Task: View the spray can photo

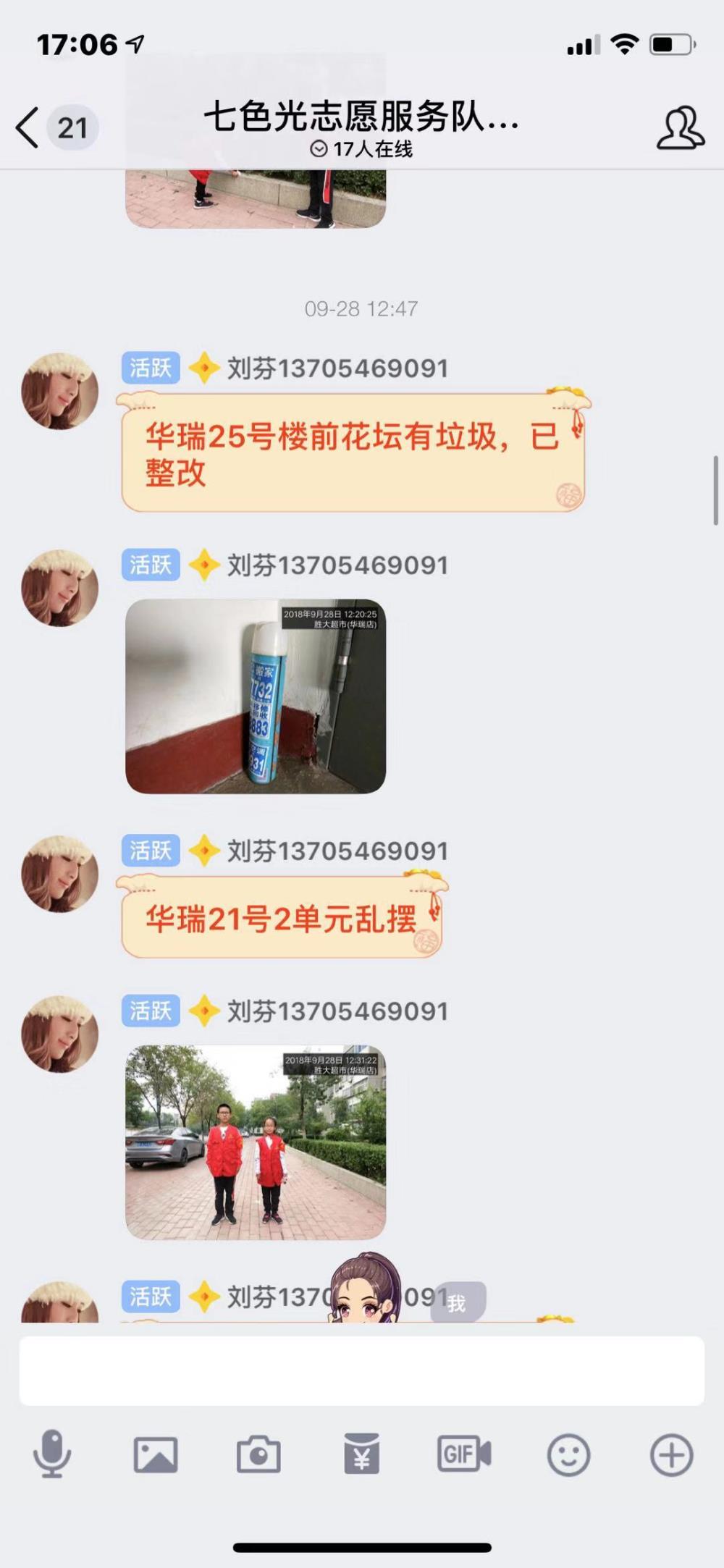Action: coord(256,696)
